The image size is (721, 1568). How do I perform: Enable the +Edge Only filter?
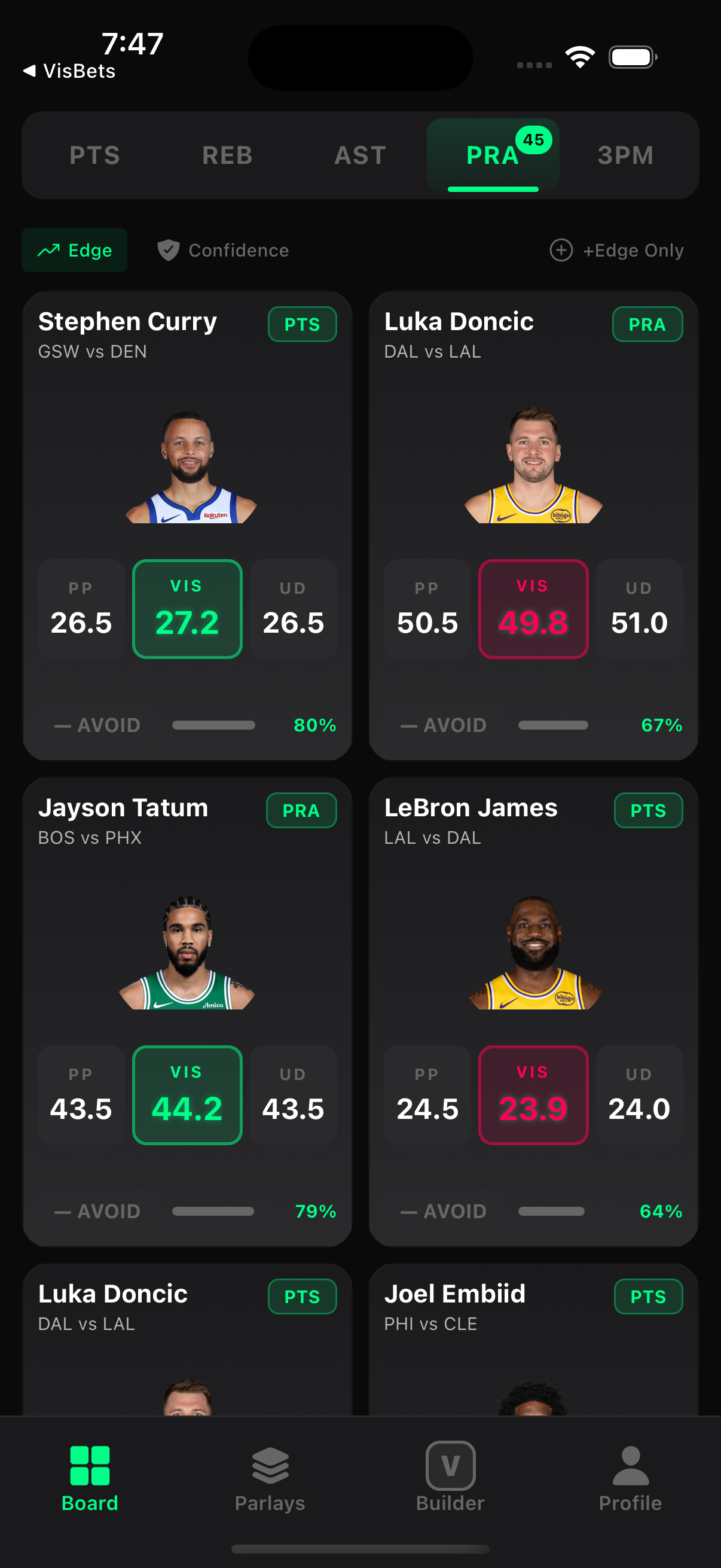pyautogui.click(x=617, y=250)
